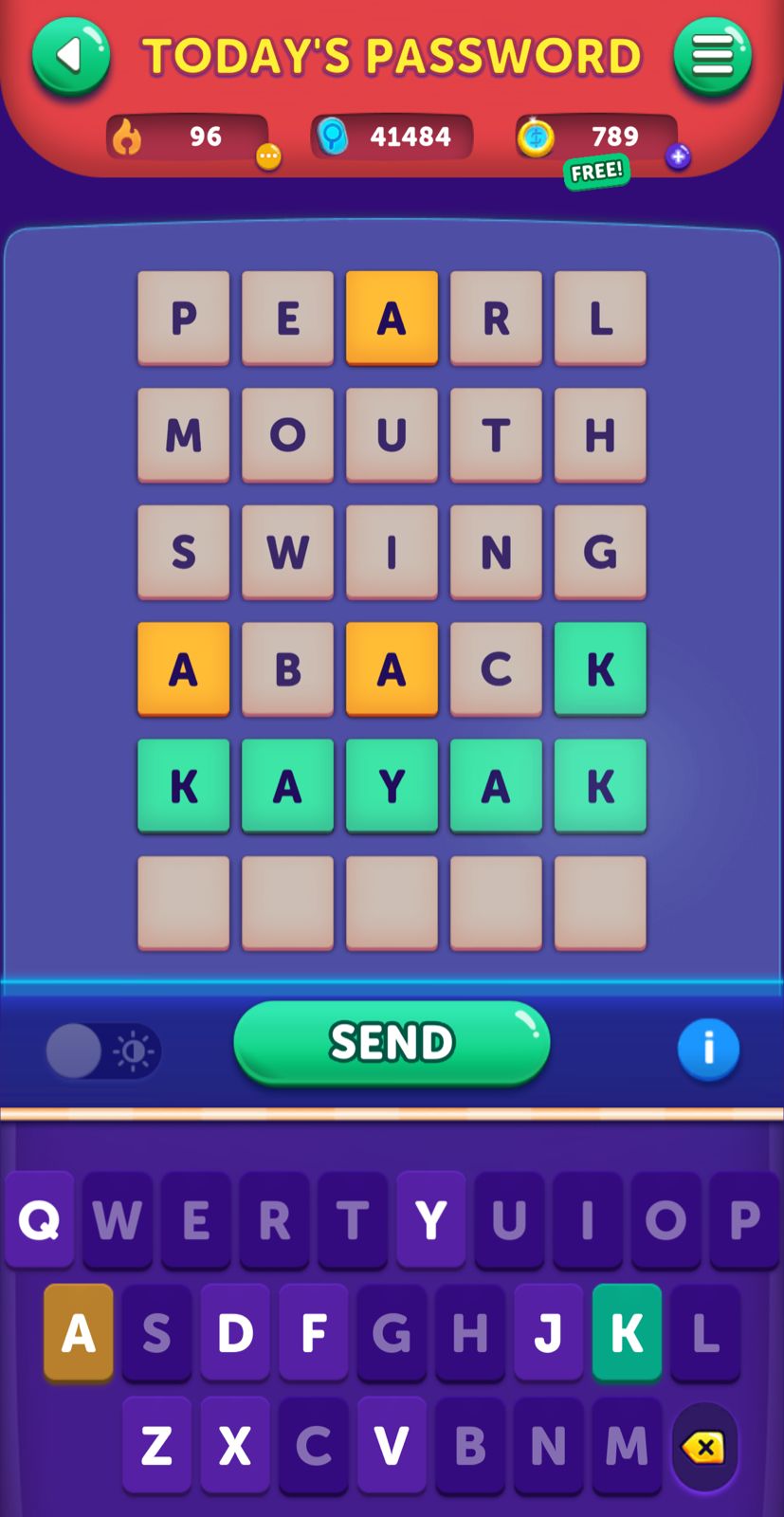Open the hamburger menu
The image size is (784, 1517).
(x=713, y=57)
